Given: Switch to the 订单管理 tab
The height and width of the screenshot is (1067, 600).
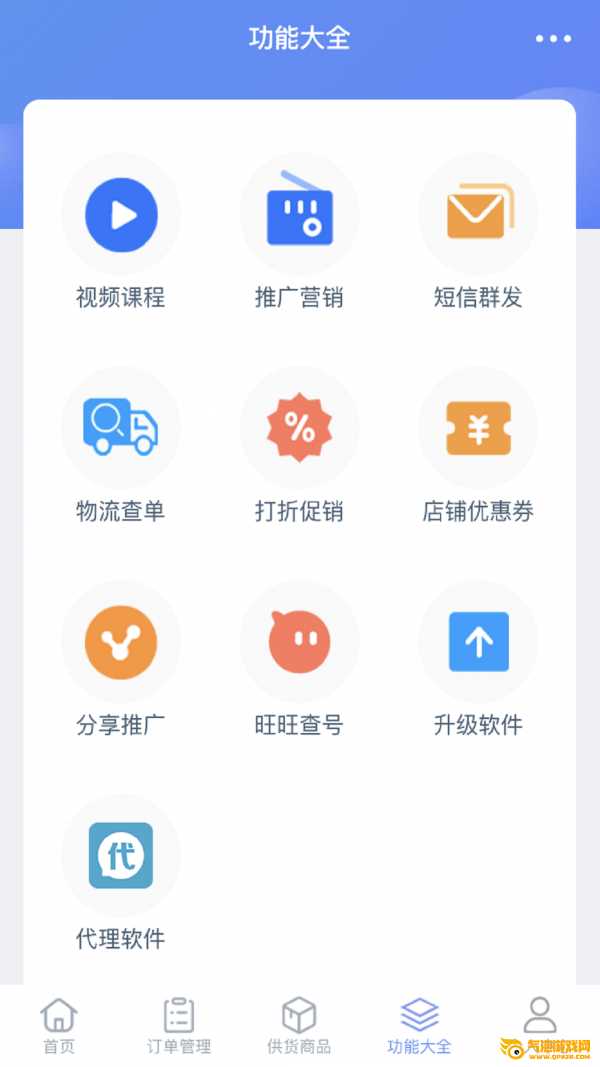Looking at the screenshot, I should [179, 1026].
